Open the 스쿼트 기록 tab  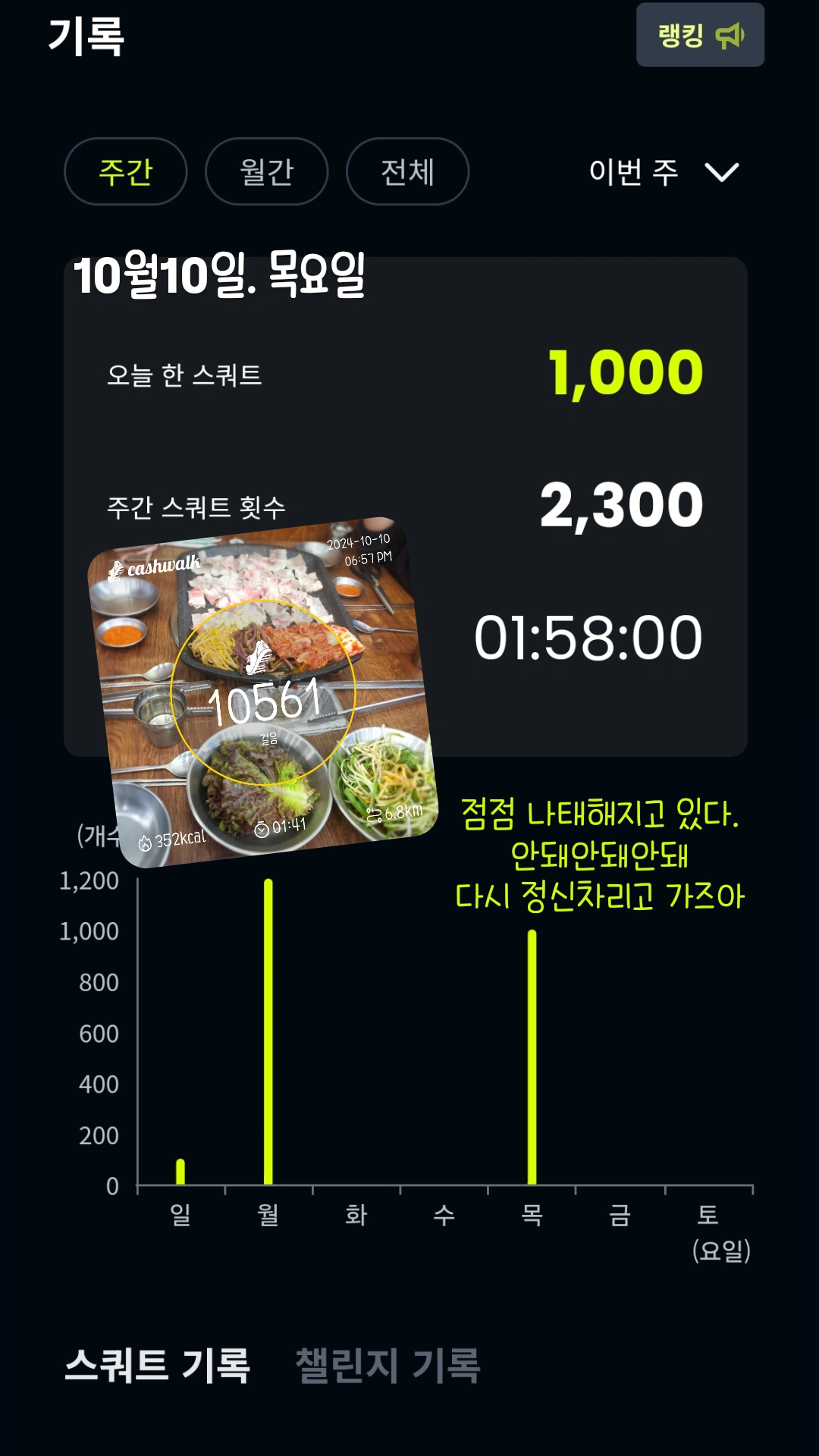pyautogui.click(x=157, y=1366)
